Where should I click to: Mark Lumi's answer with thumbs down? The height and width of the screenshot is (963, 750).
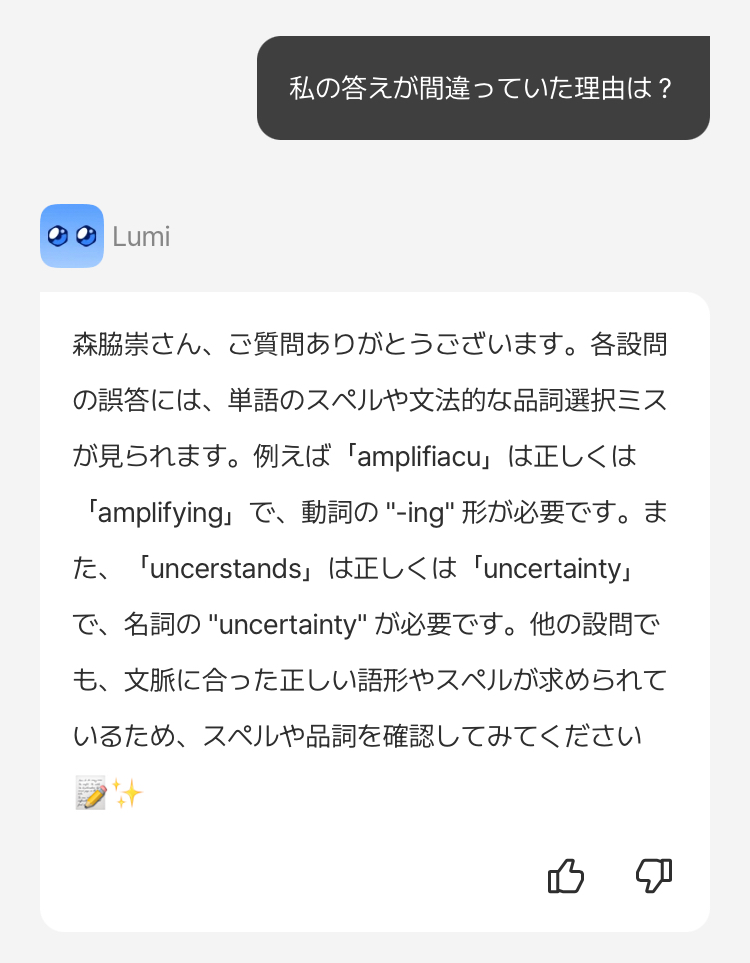(x=654, y=876)
